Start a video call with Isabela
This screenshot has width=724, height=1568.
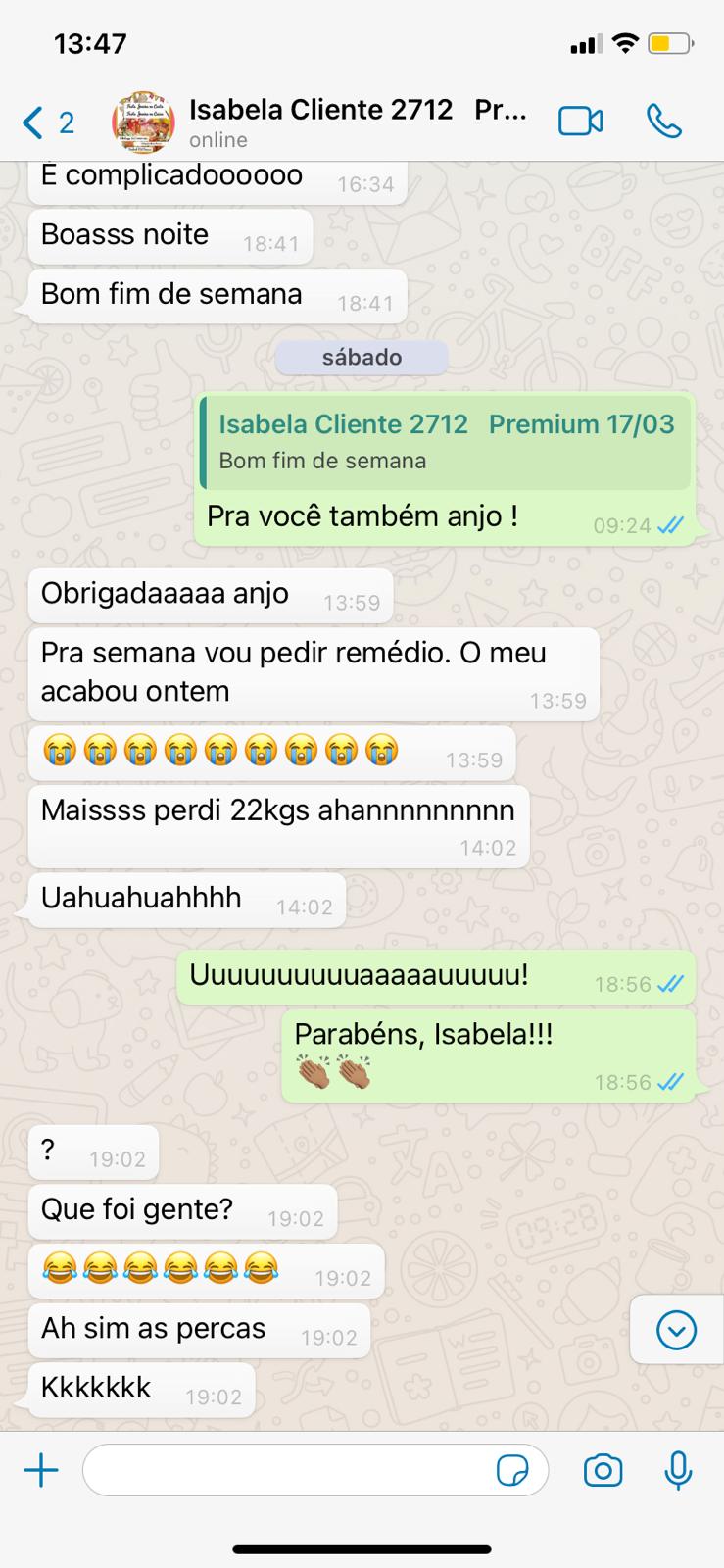580,122
